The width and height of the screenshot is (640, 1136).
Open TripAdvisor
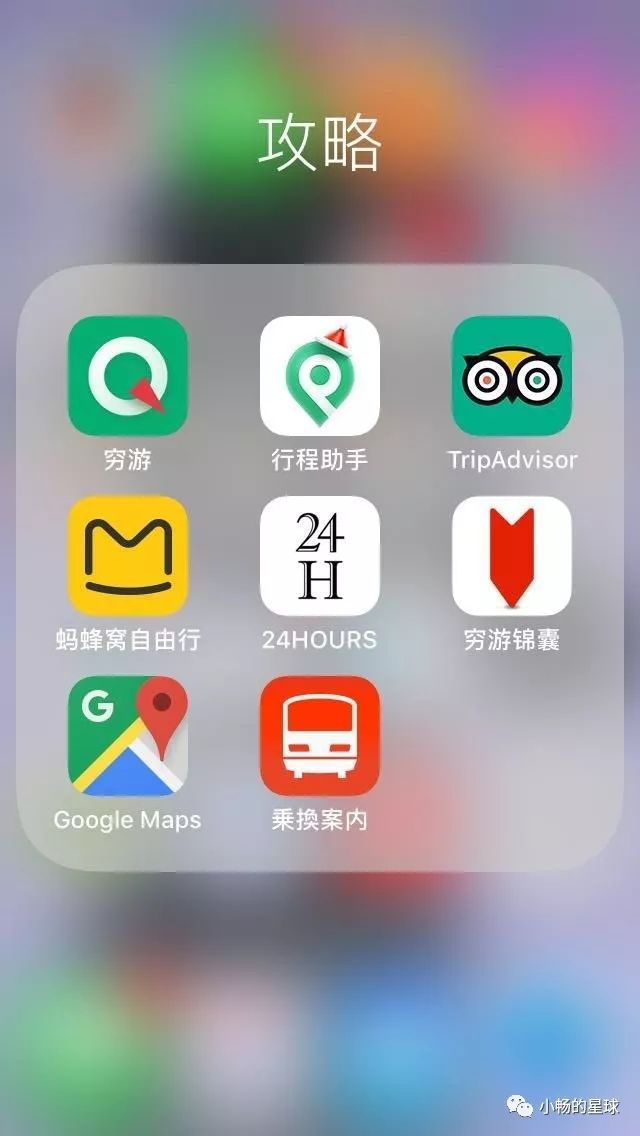point(512,376)
